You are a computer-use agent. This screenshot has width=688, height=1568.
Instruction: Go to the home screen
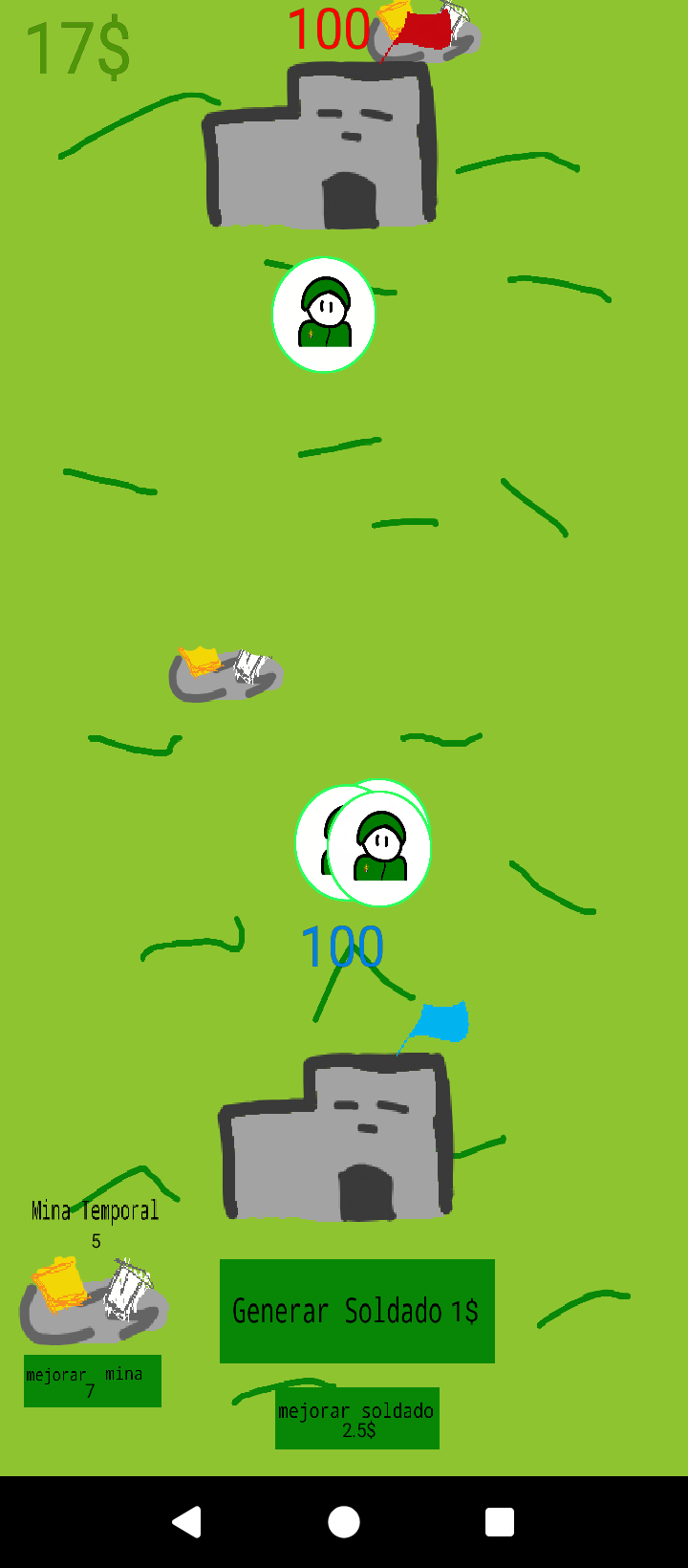(x=344, y=1521)
